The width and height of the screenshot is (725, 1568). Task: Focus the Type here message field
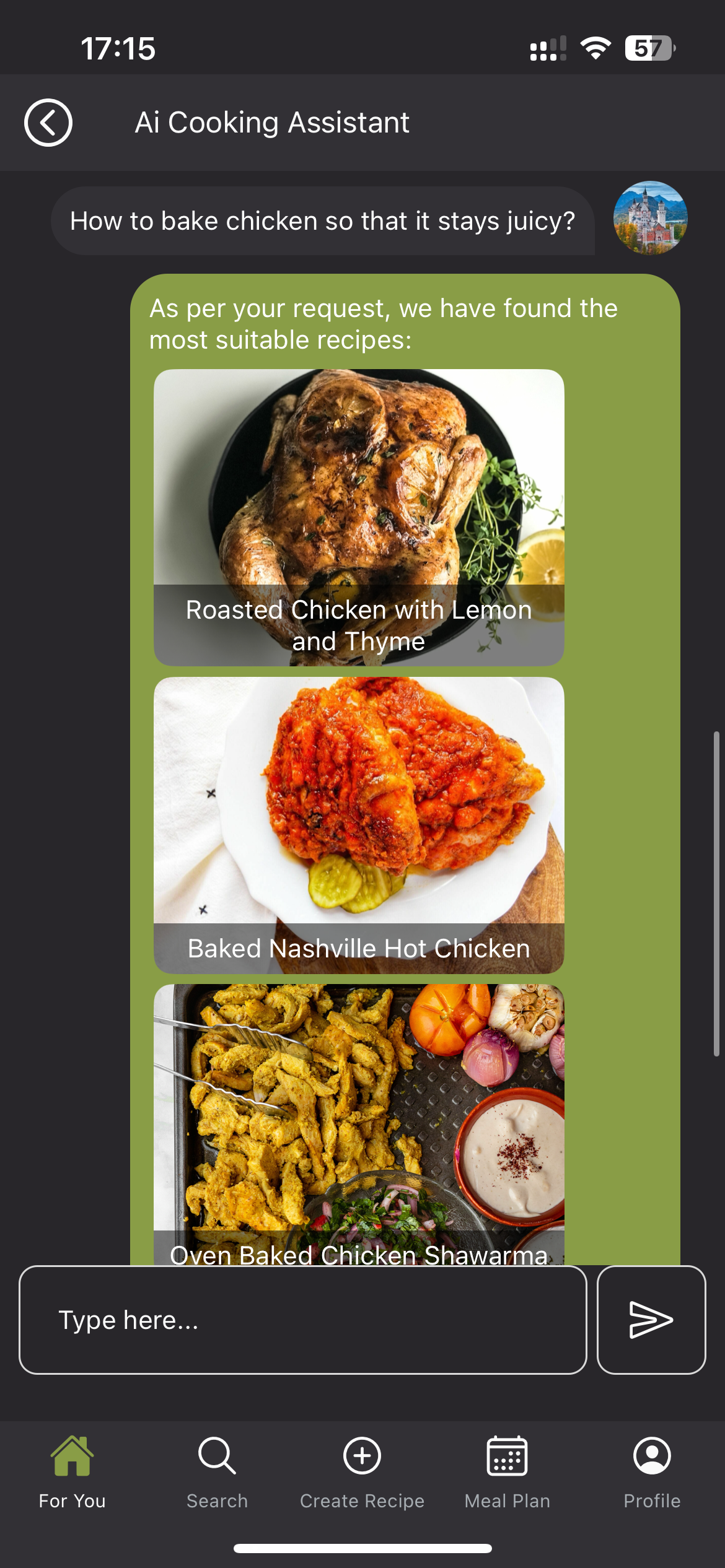[x=302, y=1320]
